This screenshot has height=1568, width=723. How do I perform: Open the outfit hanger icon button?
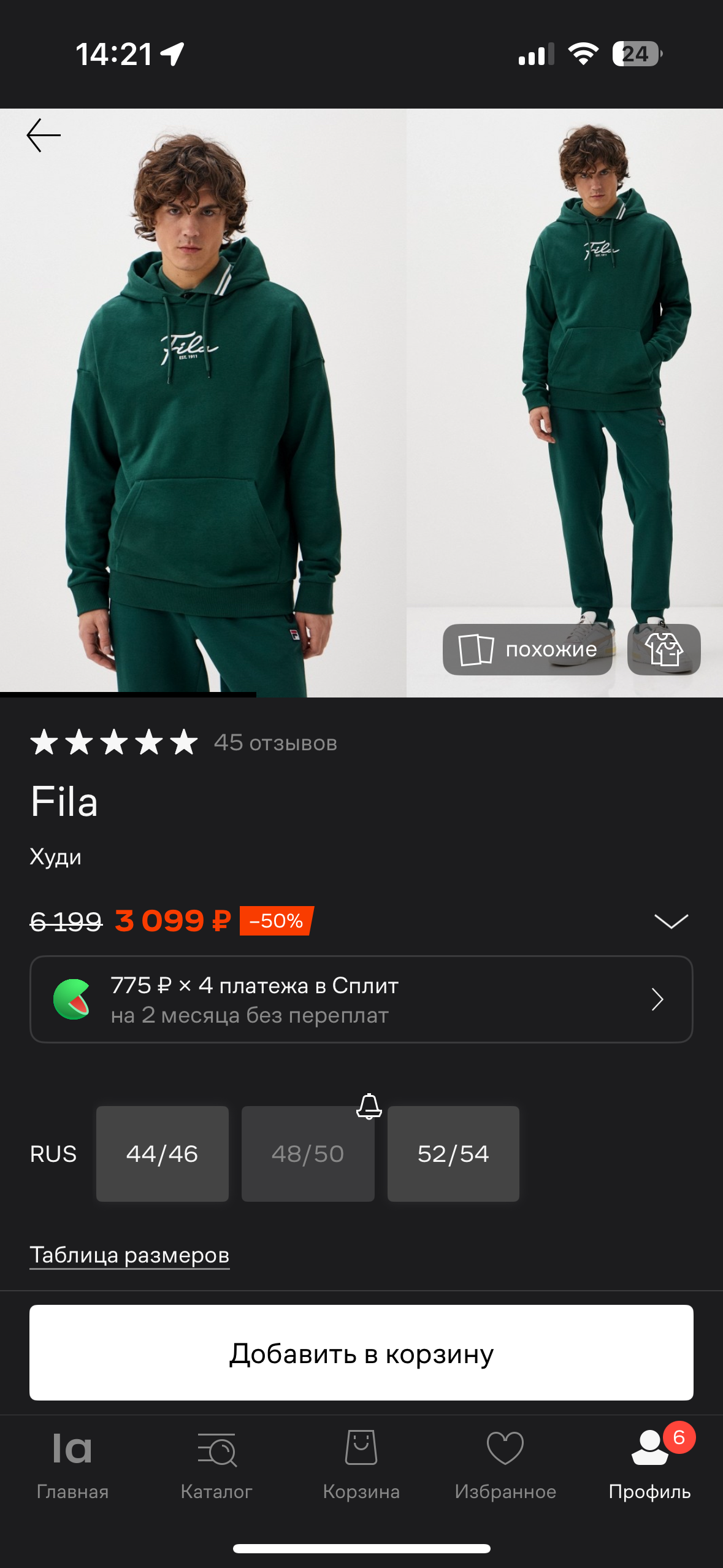[664, 650]
